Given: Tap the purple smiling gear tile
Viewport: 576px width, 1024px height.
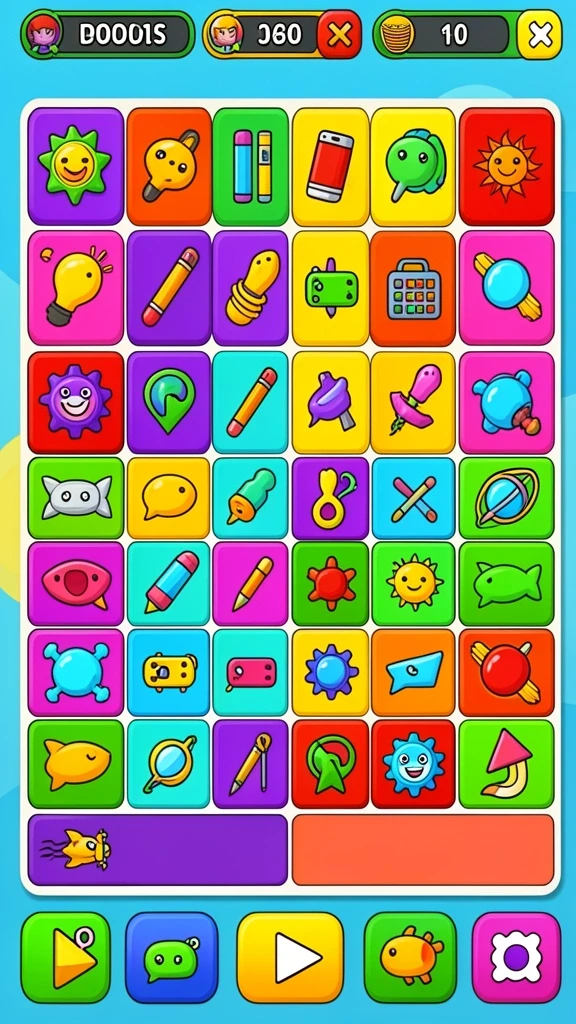Looking at the screenshot, I should (x=76, y=402).
